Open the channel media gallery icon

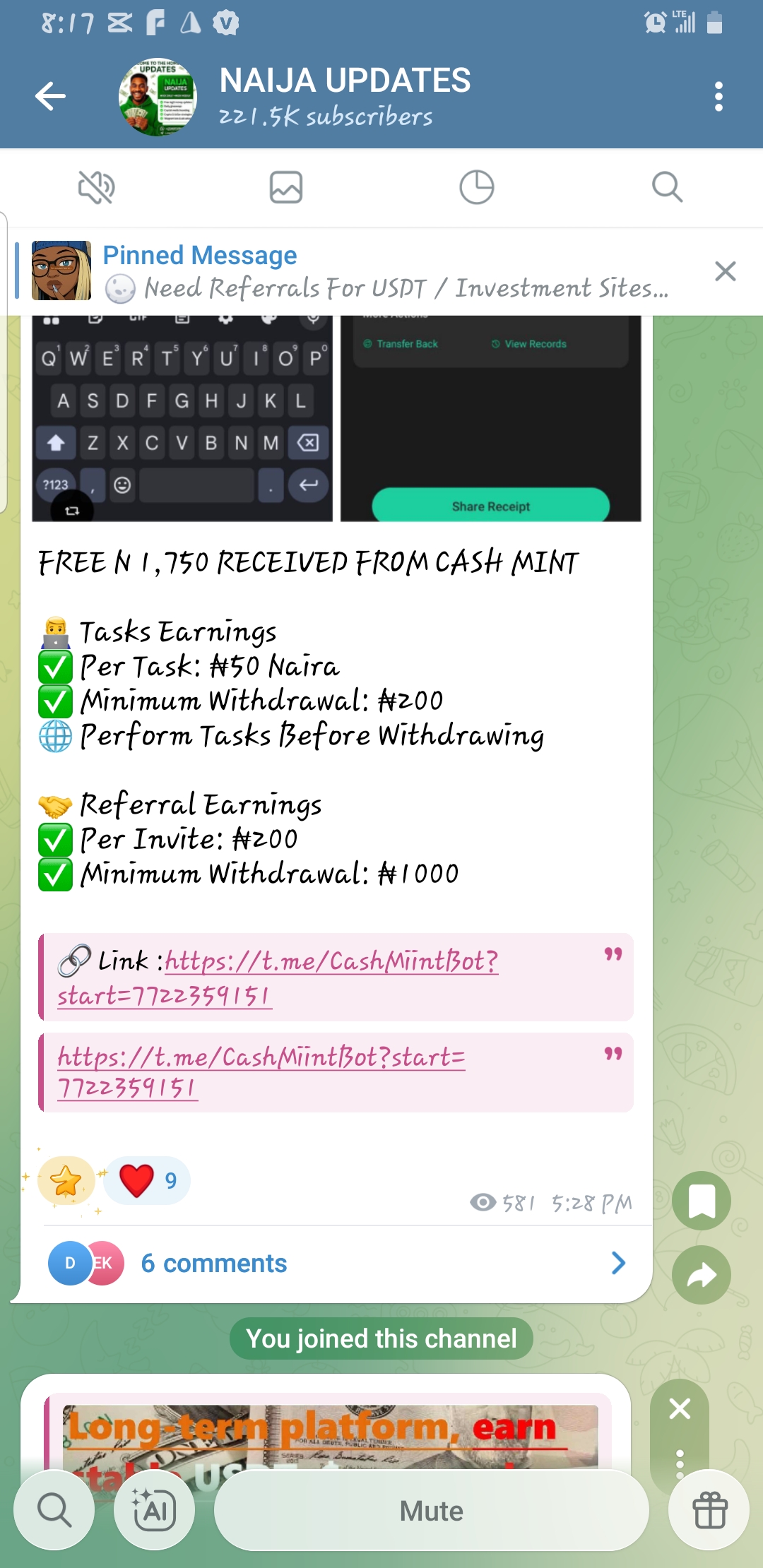(x=286, y=188)
